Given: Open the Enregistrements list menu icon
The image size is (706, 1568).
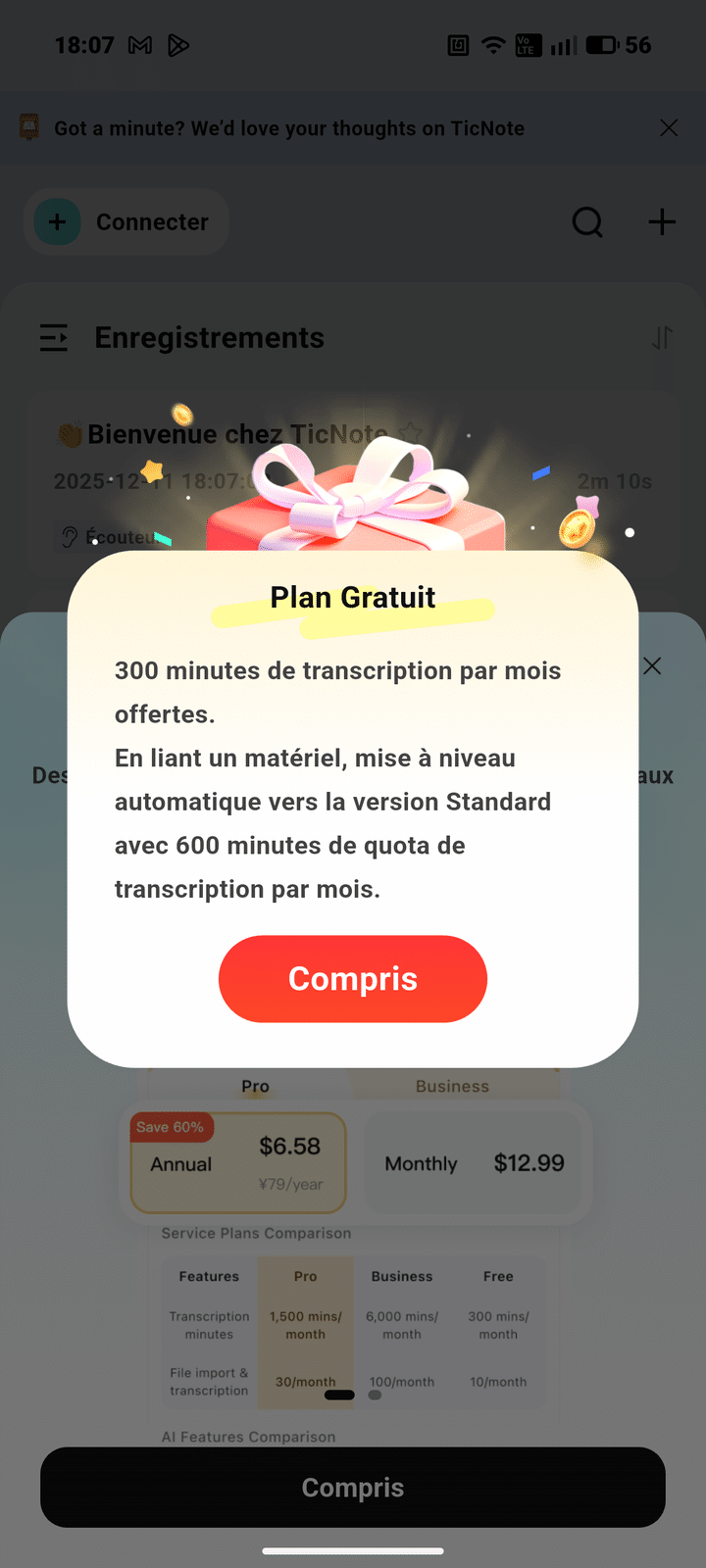Looking at the screenshot, I should [x=54, y=338].
